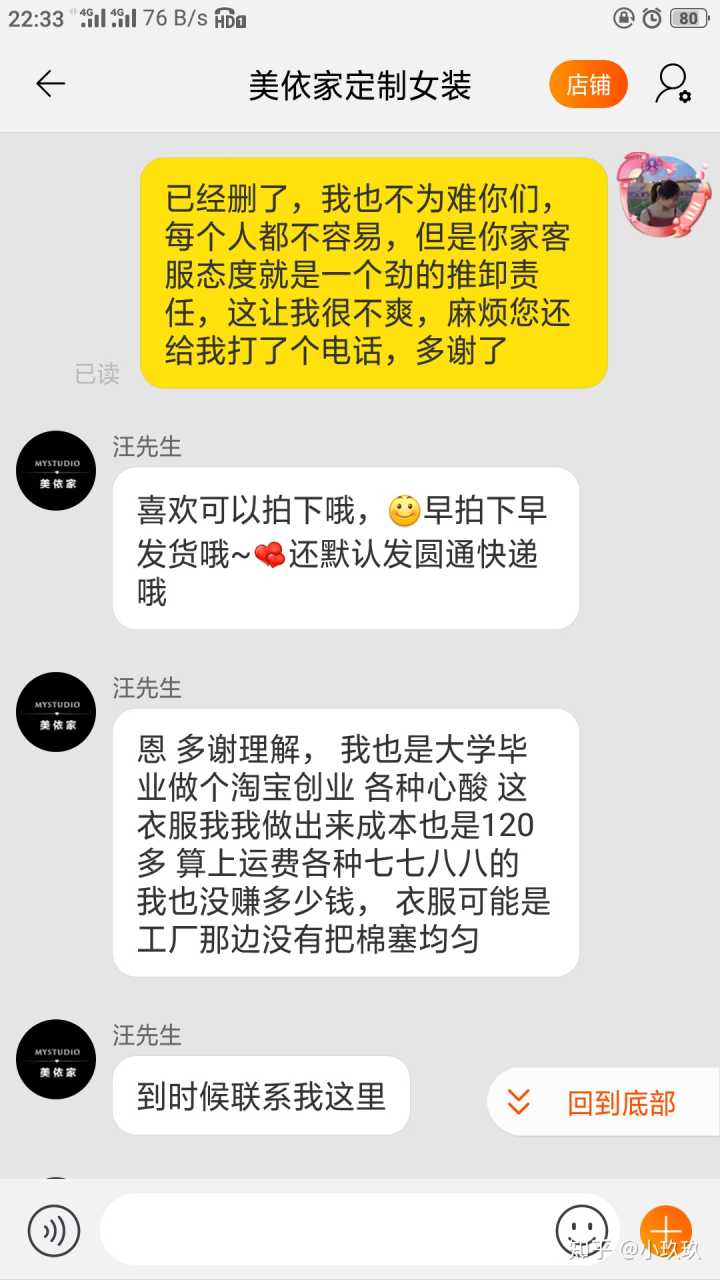The width and height of the screenshot is (720, 1280).
Task: Open the 店铺 shop page
Action: [x=588, y=85]
